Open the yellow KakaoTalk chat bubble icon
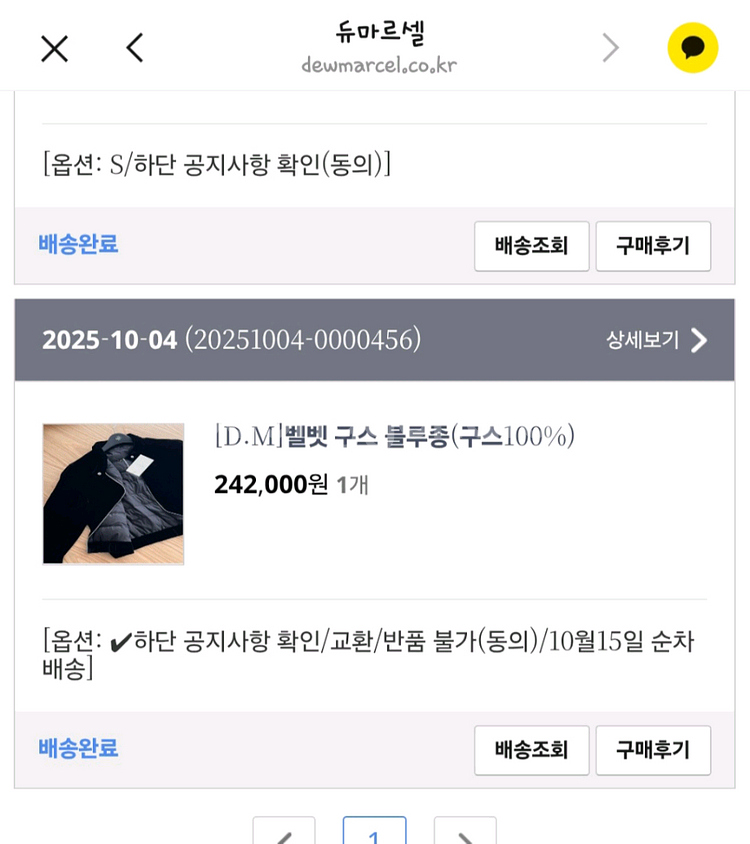The image size is (750, 844). 693,45
